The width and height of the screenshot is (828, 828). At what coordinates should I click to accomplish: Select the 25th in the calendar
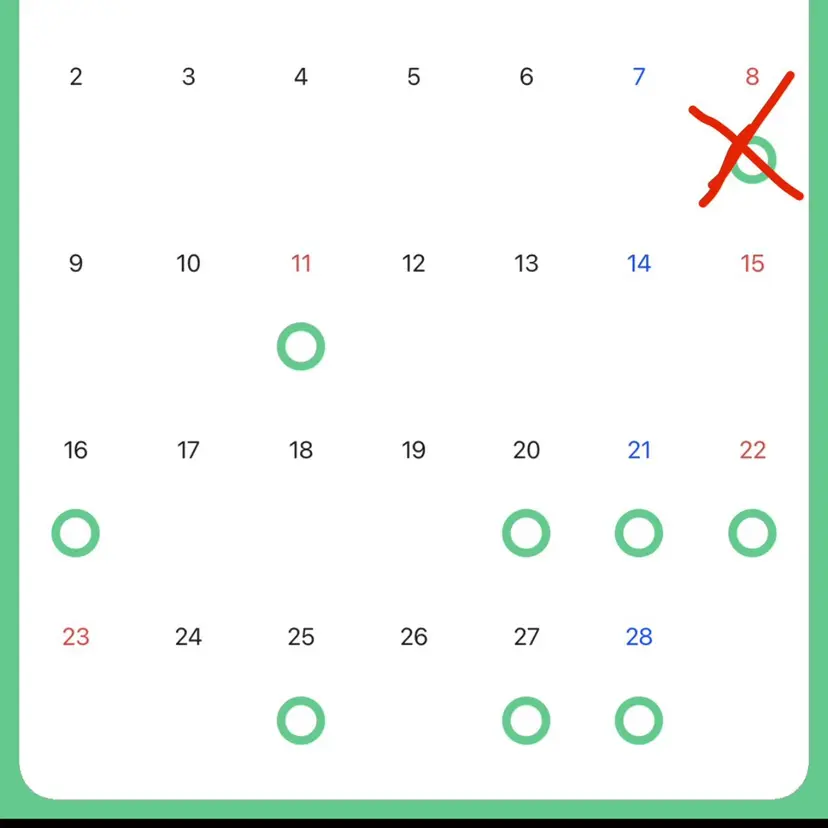point(301,637)
